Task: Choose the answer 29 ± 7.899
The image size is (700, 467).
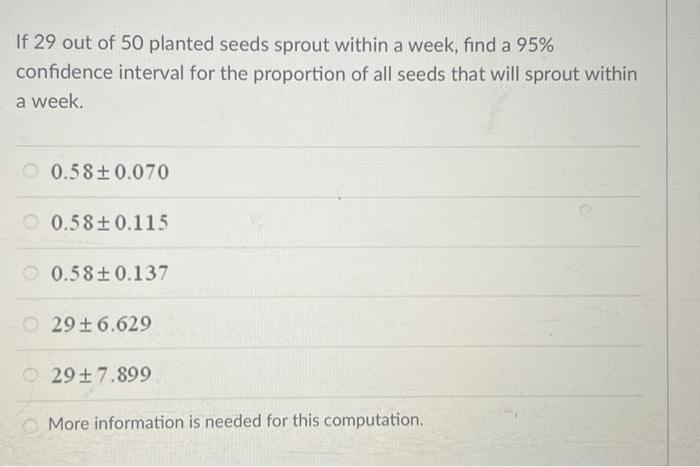Action: click(x=34, y=376)
